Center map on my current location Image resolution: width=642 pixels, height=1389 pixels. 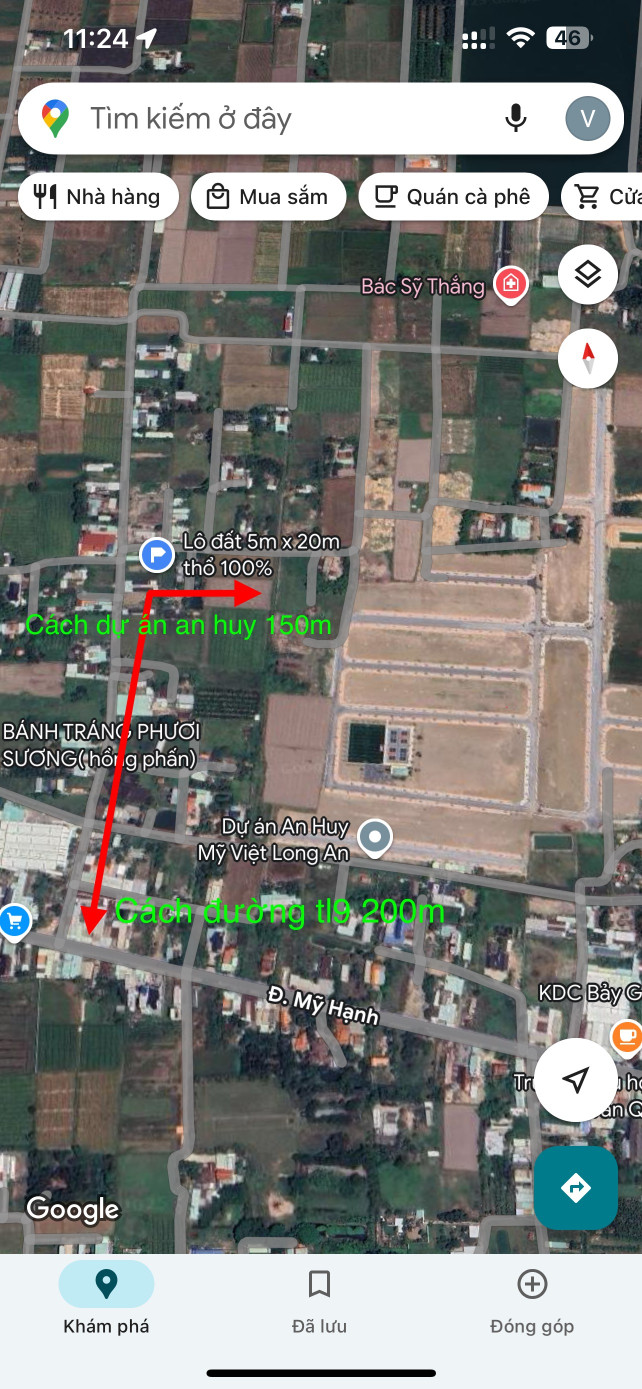pos(575,1080)
